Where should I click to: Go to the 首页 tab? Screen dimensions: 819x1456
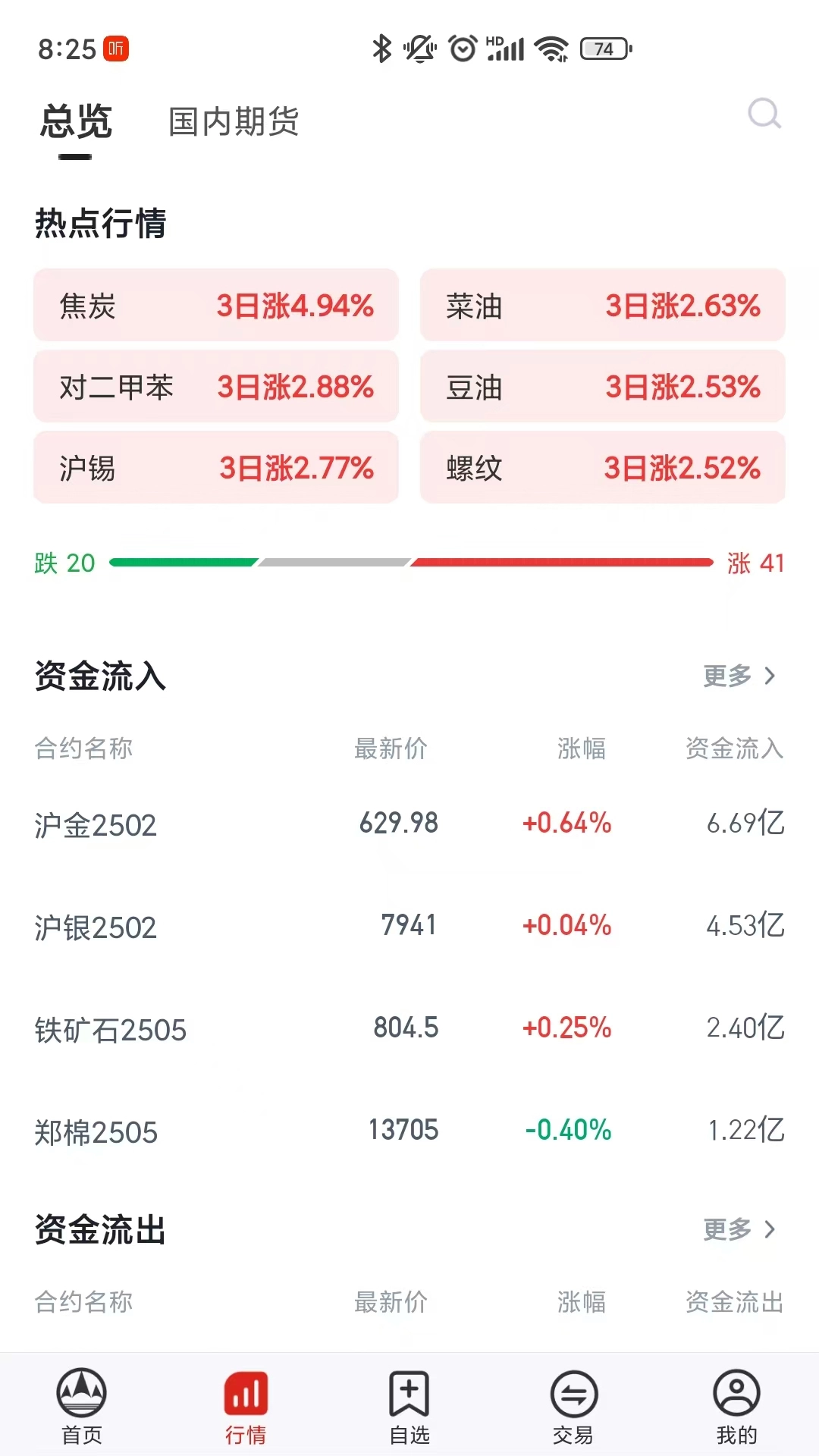click(82, 1405)
